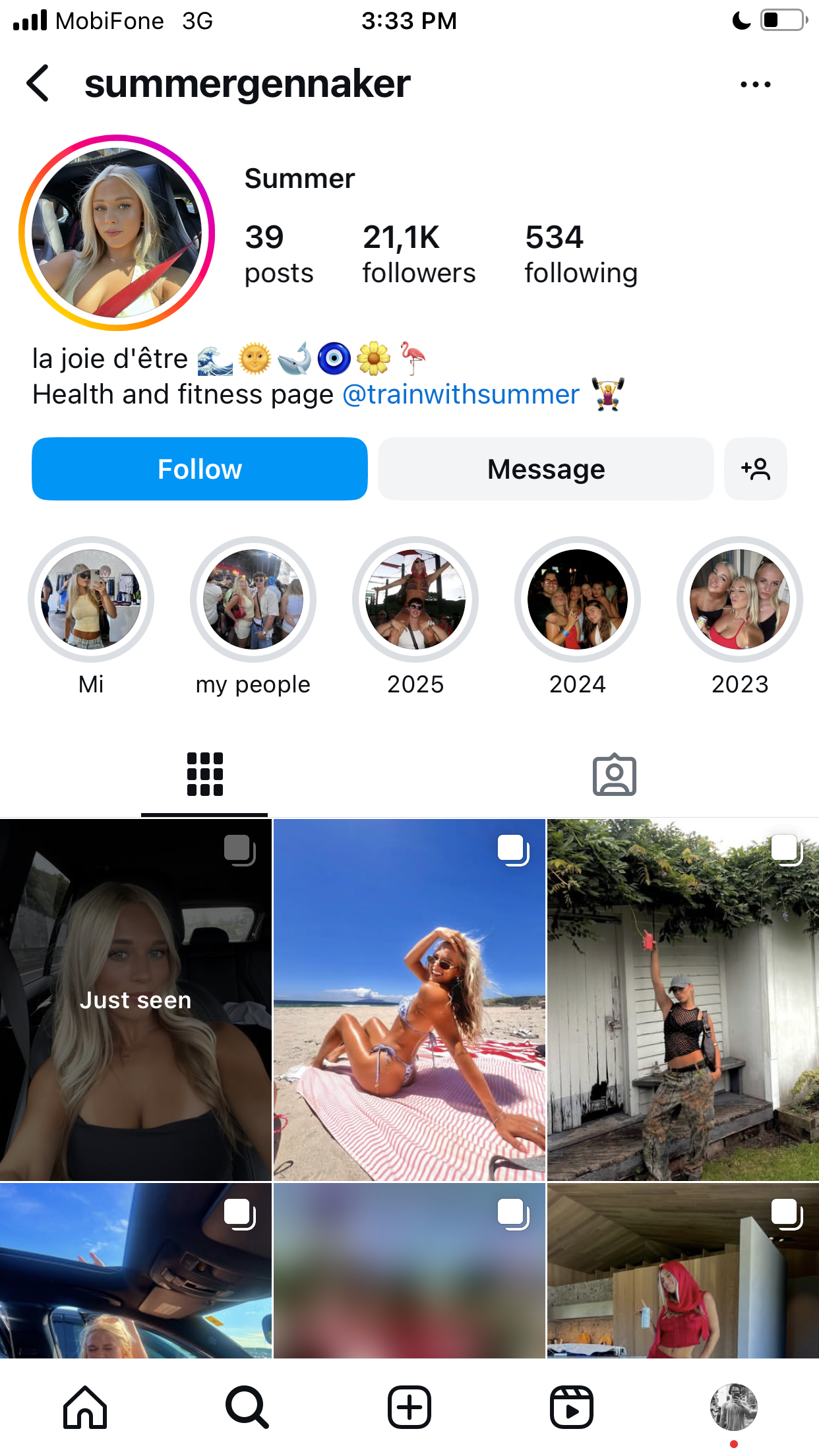This screenshot has height=1456, width=819.
Task: View the 2023 highlight
Action: 740,599
